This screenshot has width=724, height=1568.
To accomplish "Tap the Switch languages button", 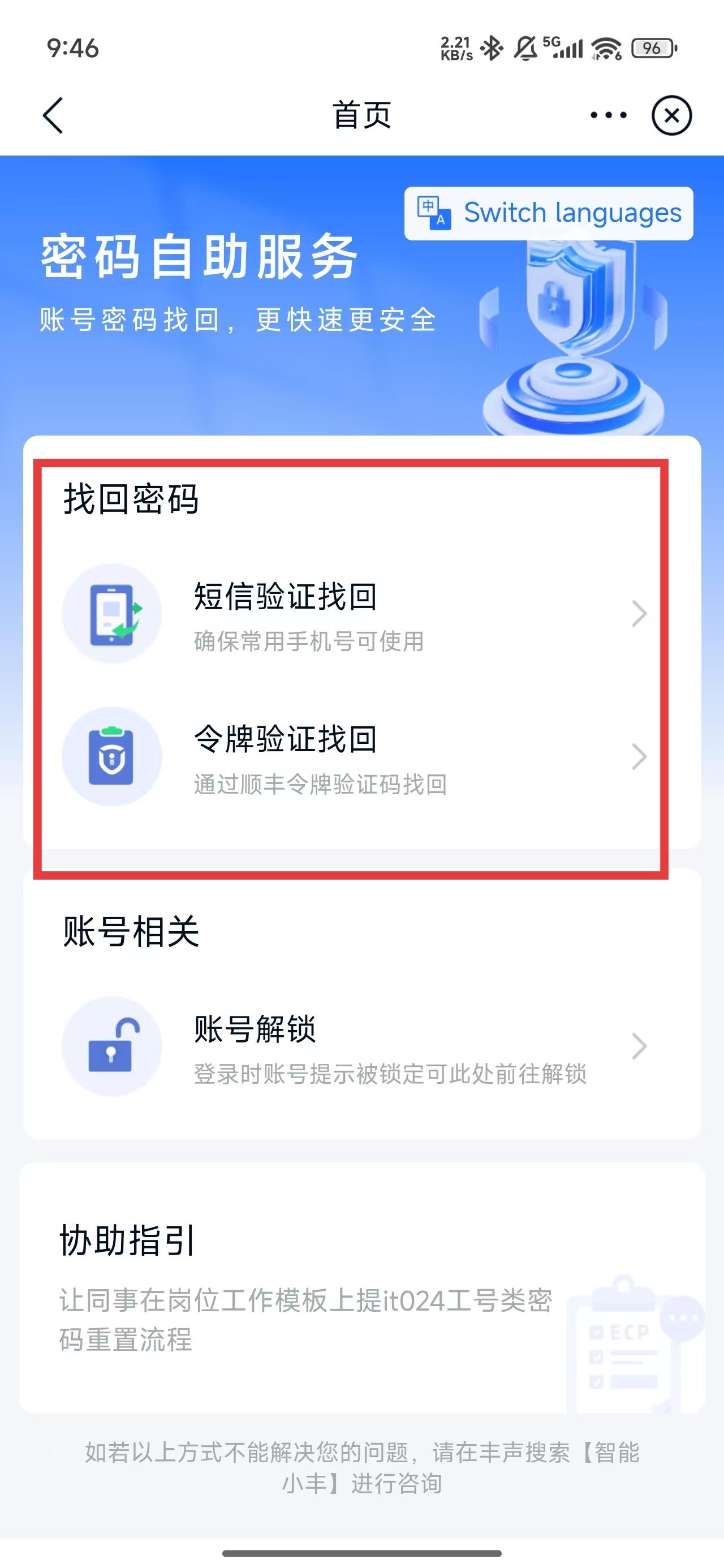I will [x=549, y=214].
